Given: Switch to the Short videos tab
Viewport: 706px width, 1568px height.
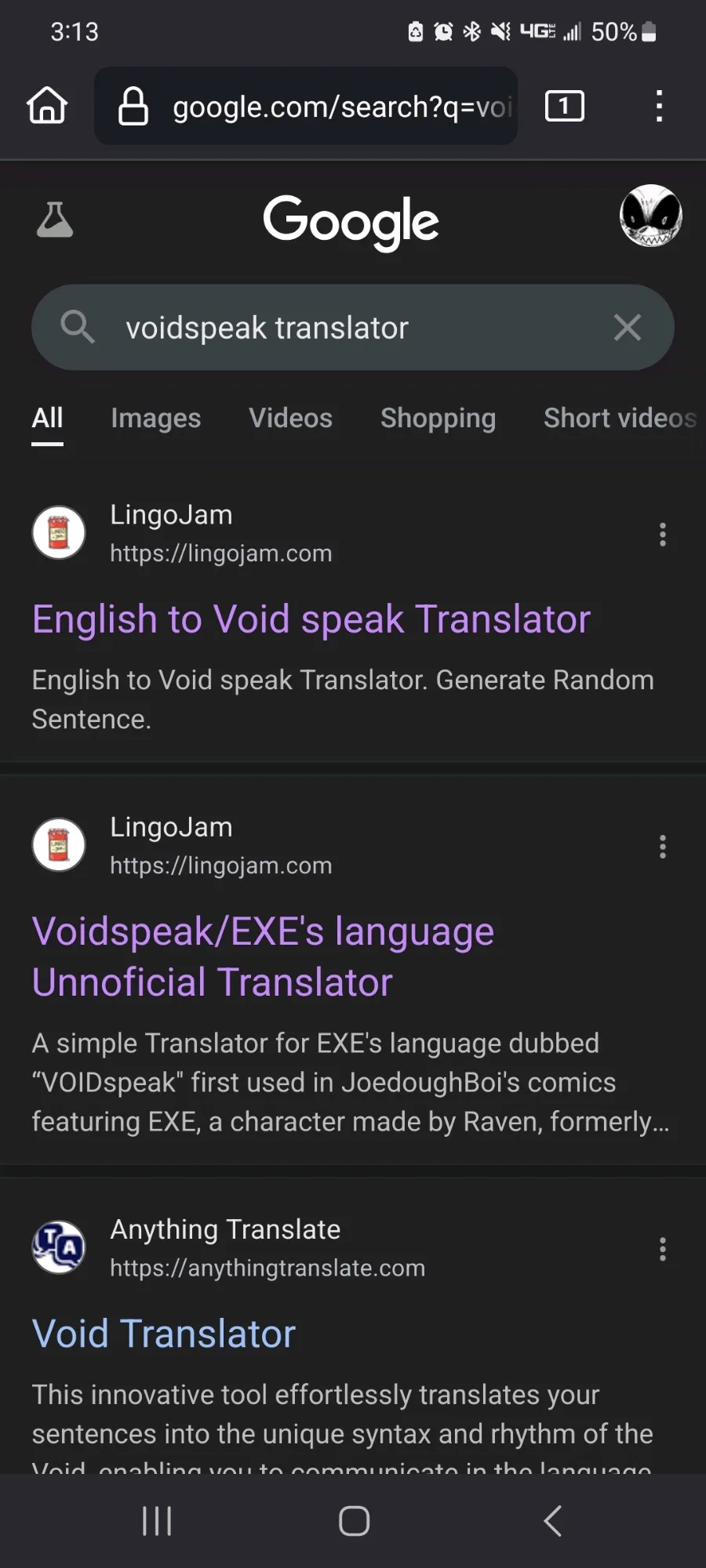Looking at the screenshot, I should pyautogui.click(x=620, y=418).
